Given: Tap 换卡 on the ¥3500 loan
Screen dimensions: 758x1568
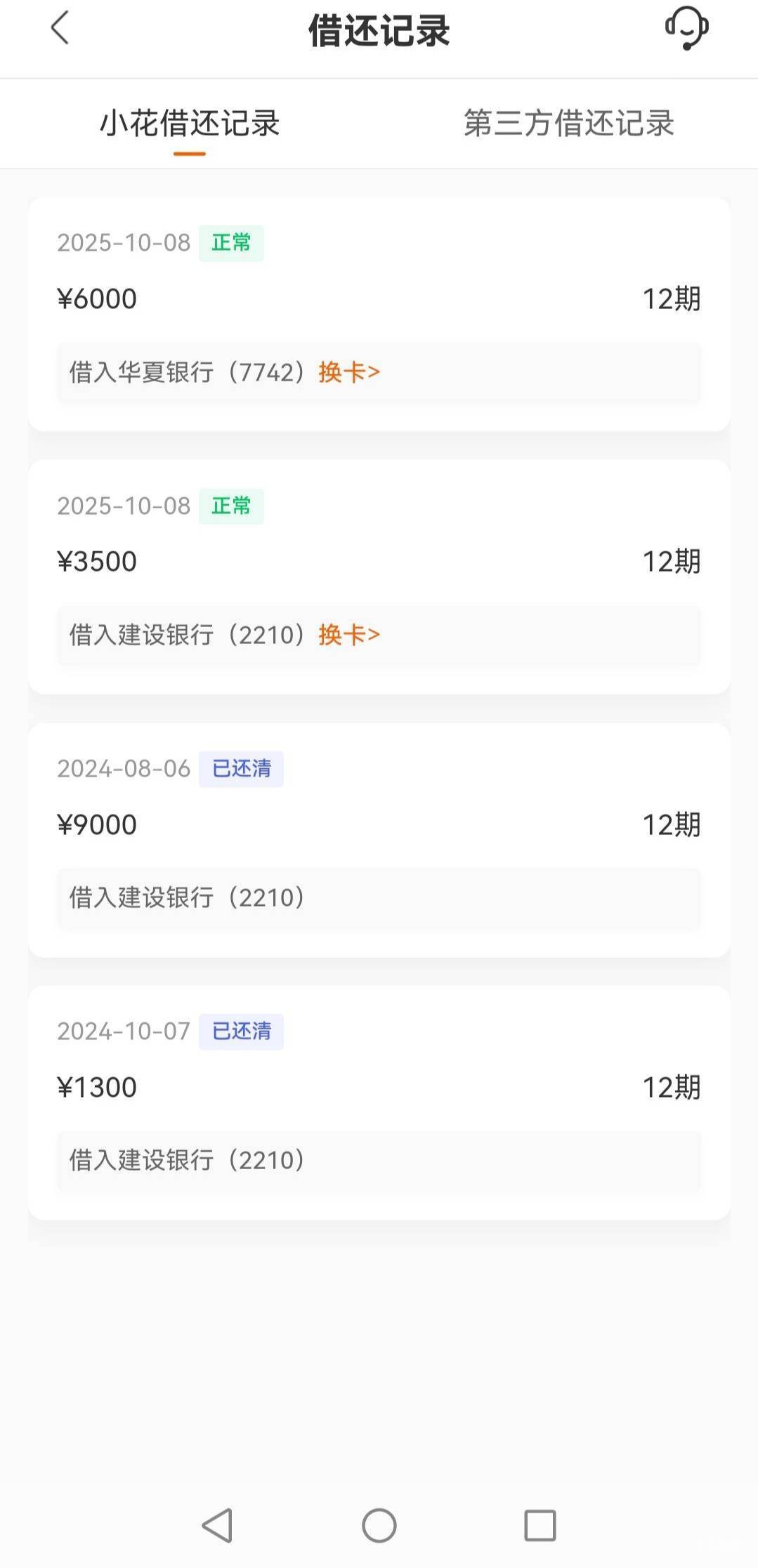Looking at the screenshot, I should click(x=349, y=635).
